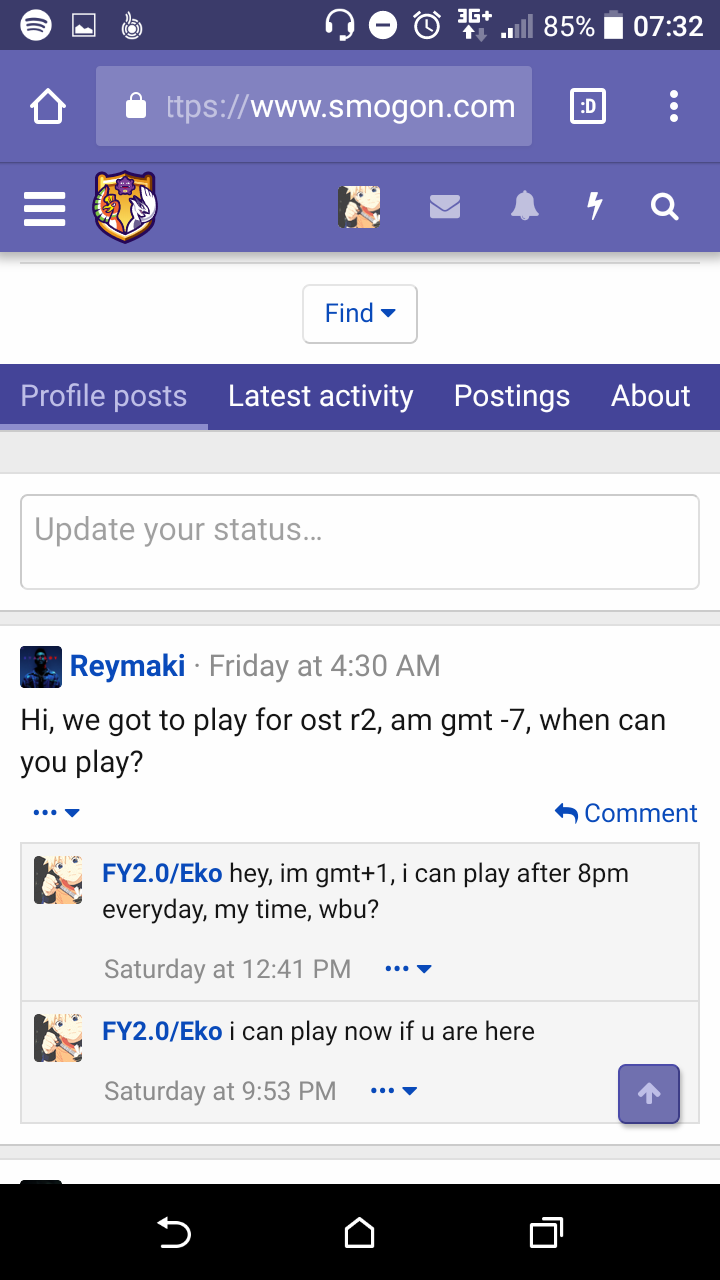Image resolution: width=720 pixels, height=1280 pixels.
Task: Open Reymaki's profile link
Action: pos(127,666)
